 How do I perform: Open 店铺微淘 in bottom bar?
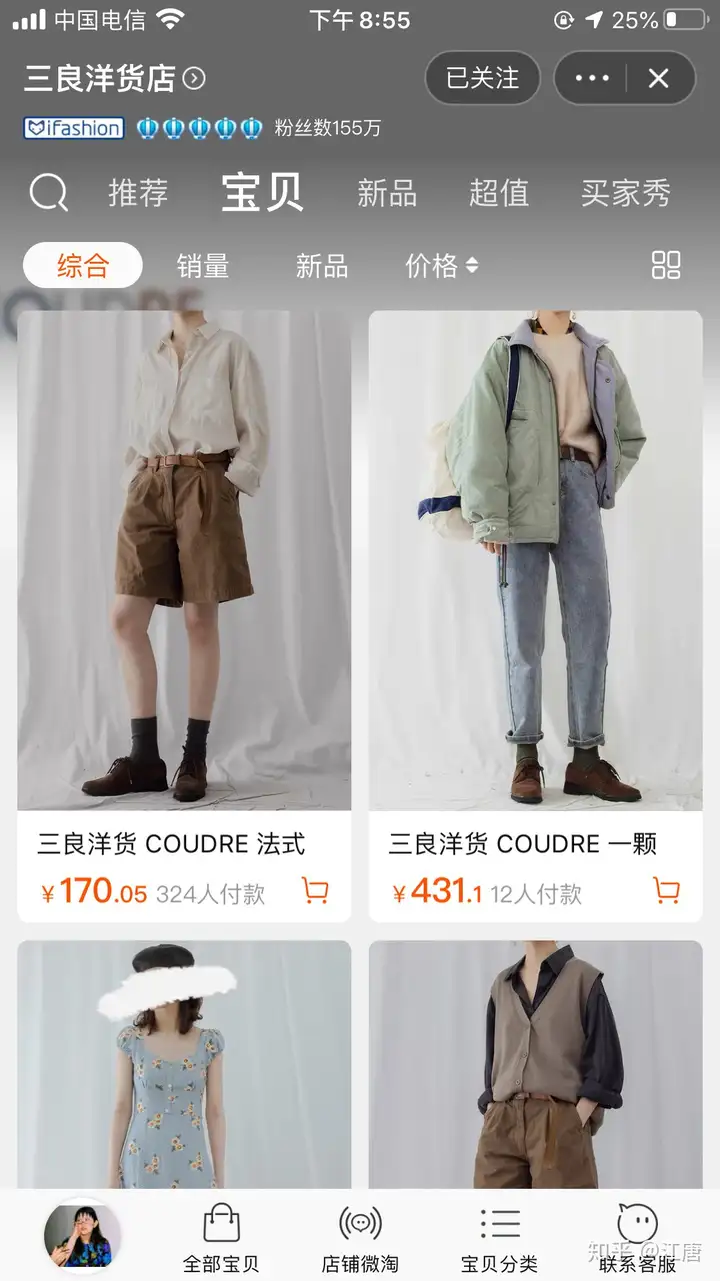[x=360, y=1238]
